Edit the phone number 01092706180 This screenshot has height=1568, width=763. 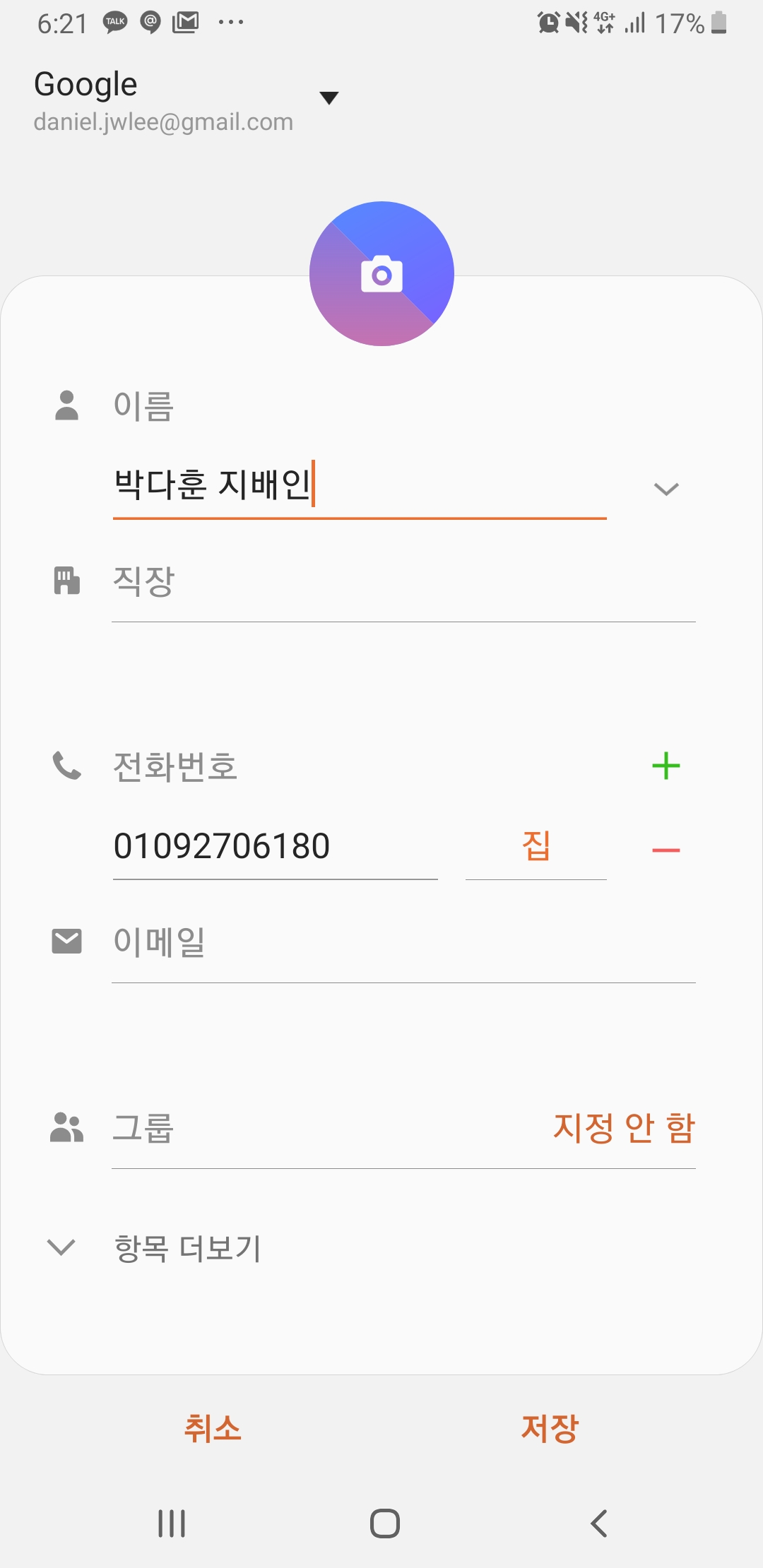click(274, 846)
